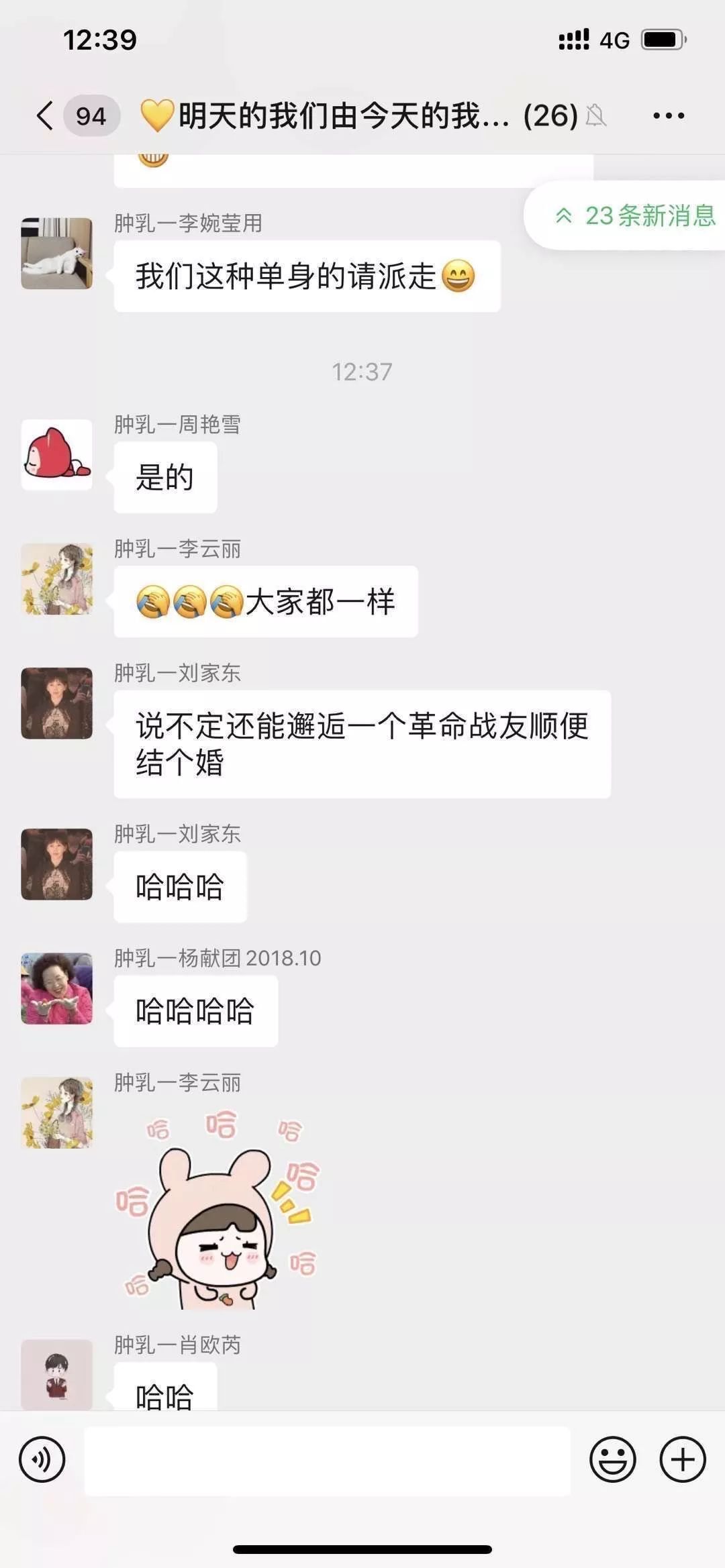Tap the 是的 message bubble
Image resolution: width=725 pixels, height=1568 pixels.
165,476
